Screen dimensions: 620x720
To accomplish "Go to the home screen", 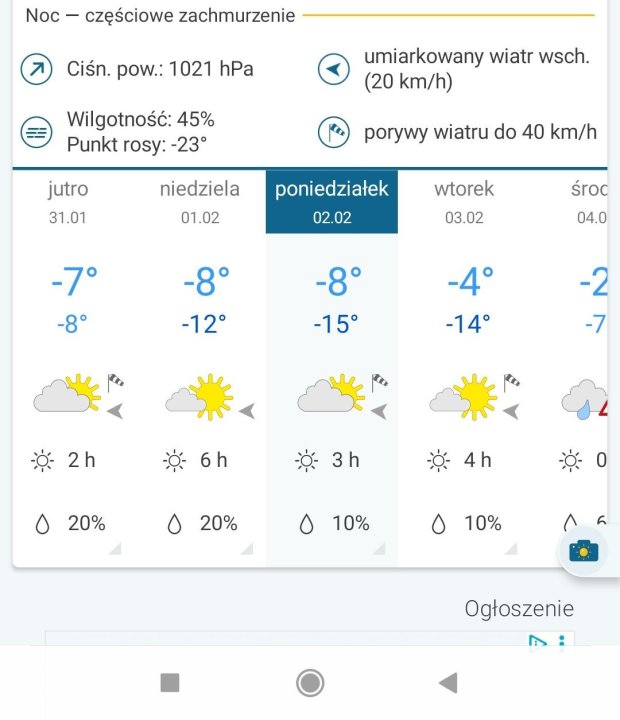I will (310, 683).
